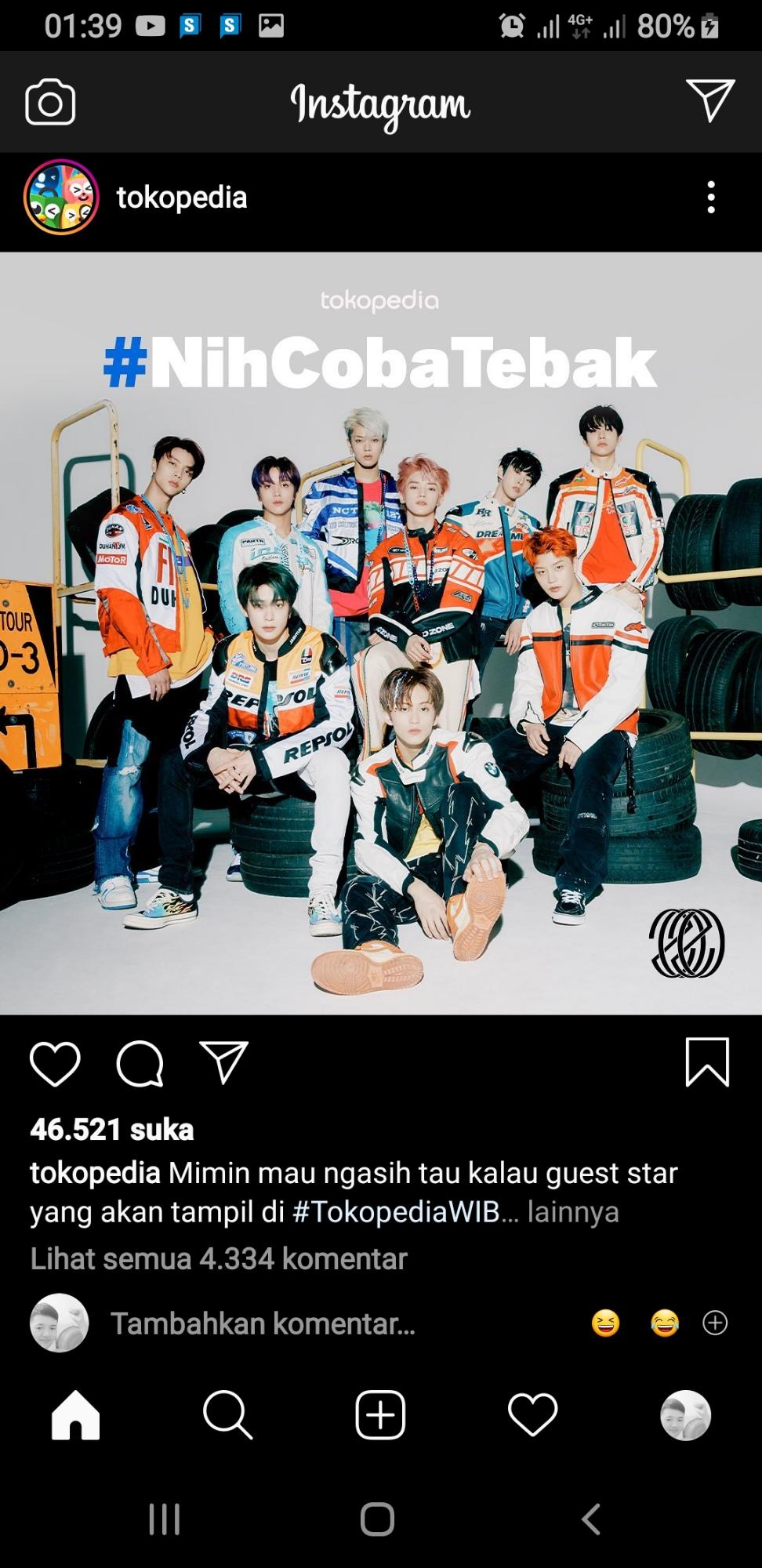Open the activity heart tab
The height and width of the screenshot is (1568, 762).
click(x=532, y=1415)
